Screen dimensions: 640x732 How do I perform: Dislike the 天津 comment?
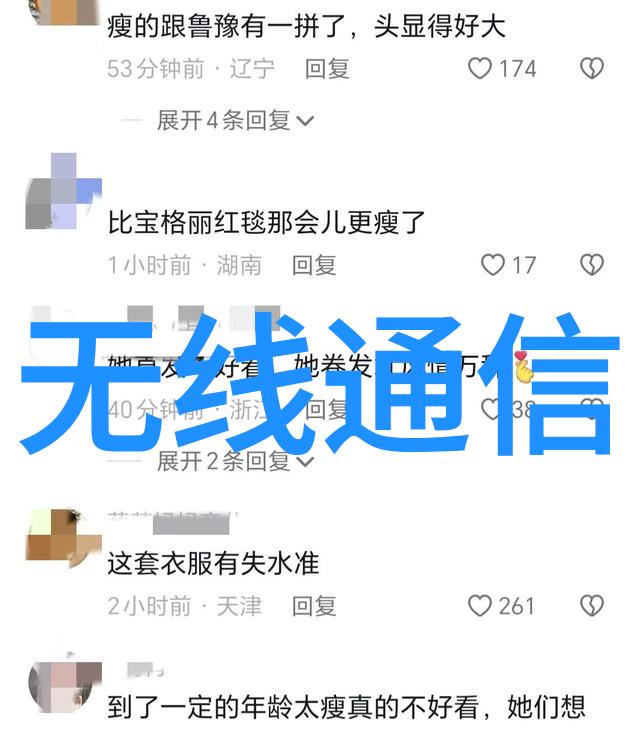(592, 606)
